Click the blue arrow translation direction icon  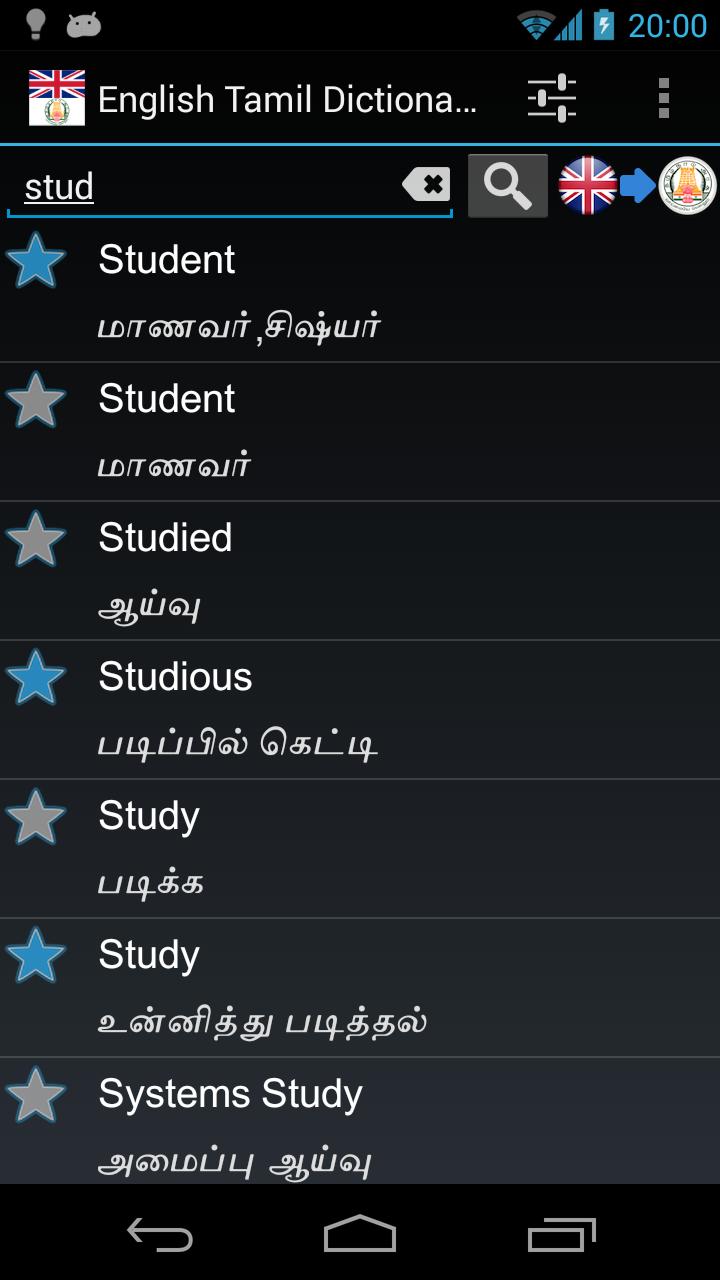(x=638, y=185)
